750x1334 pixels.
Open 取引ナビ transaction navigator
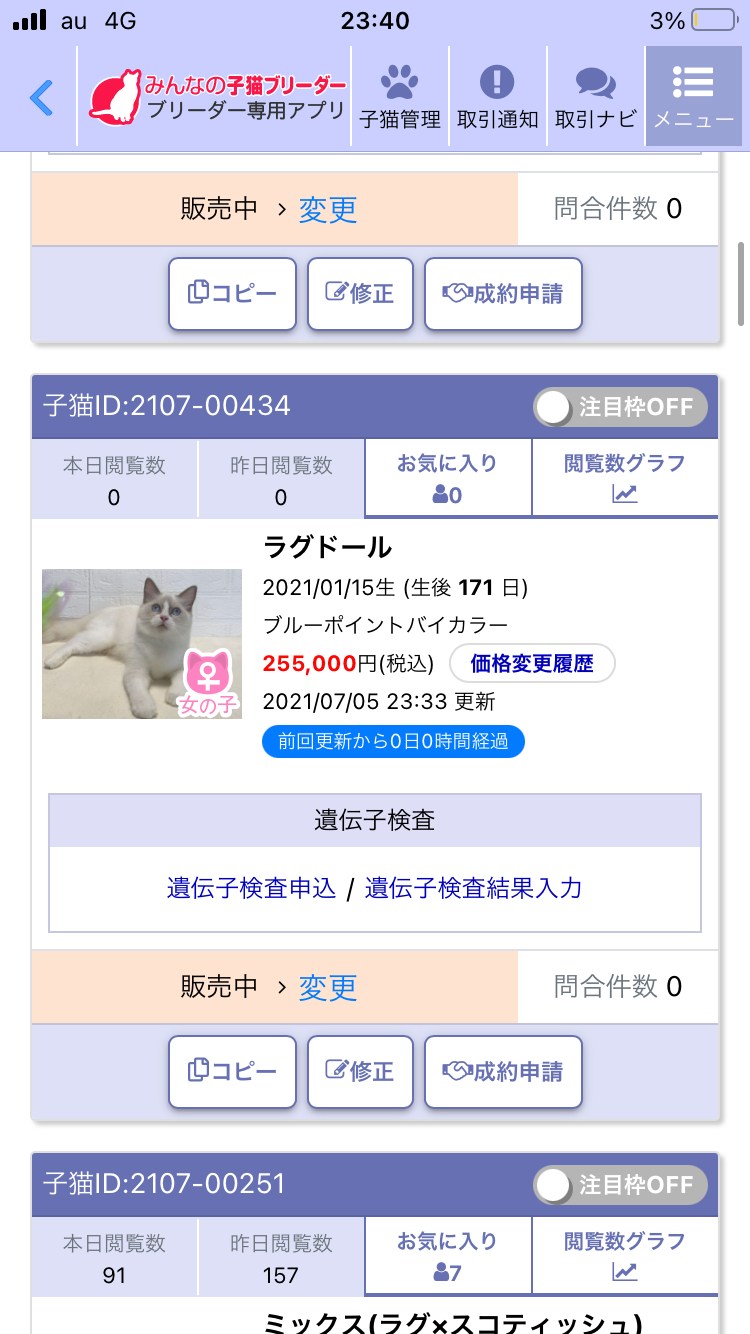595,97
